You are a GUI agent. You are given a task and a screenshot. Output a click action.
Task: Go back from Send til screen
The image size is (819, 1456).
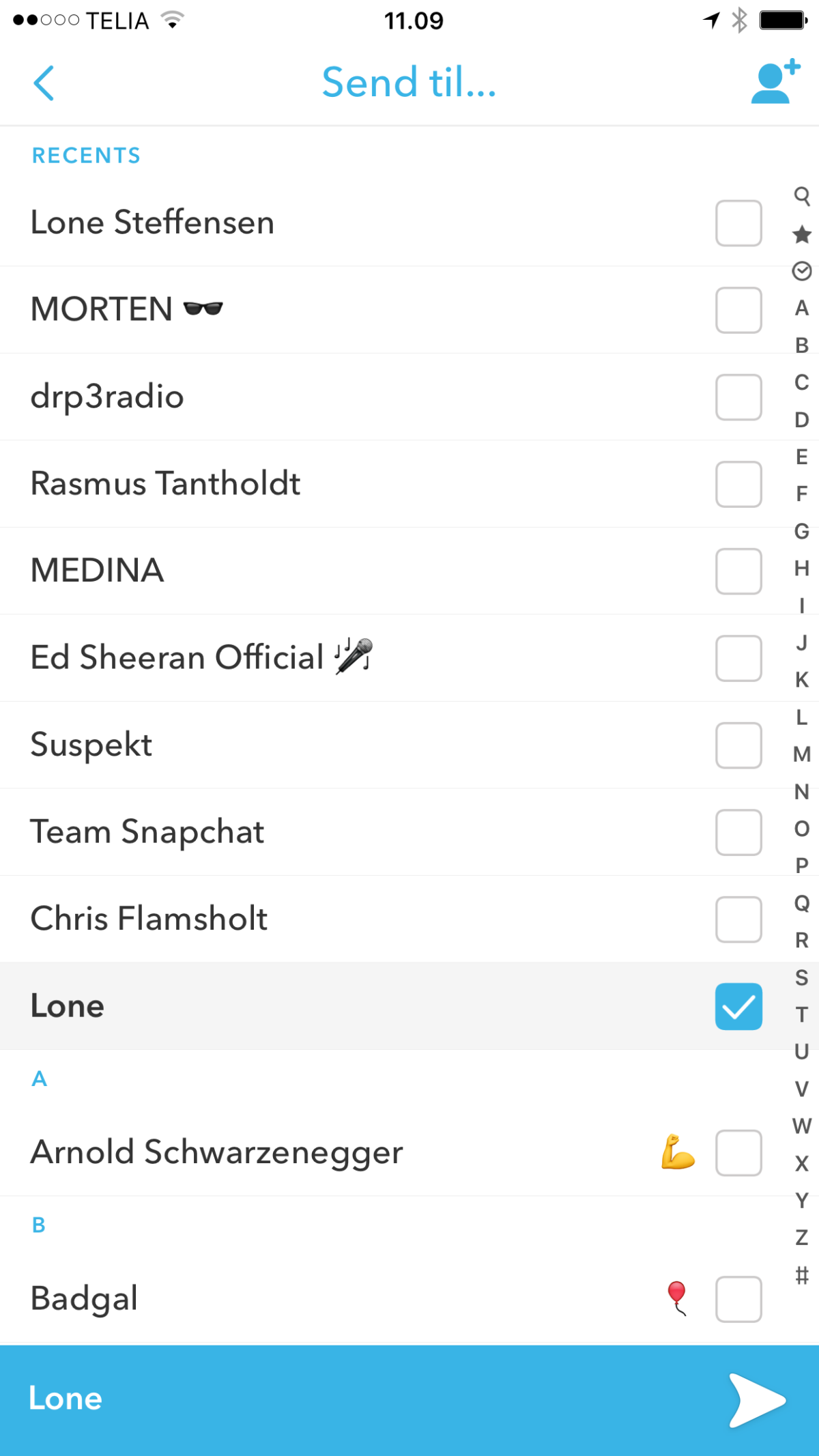44,83
